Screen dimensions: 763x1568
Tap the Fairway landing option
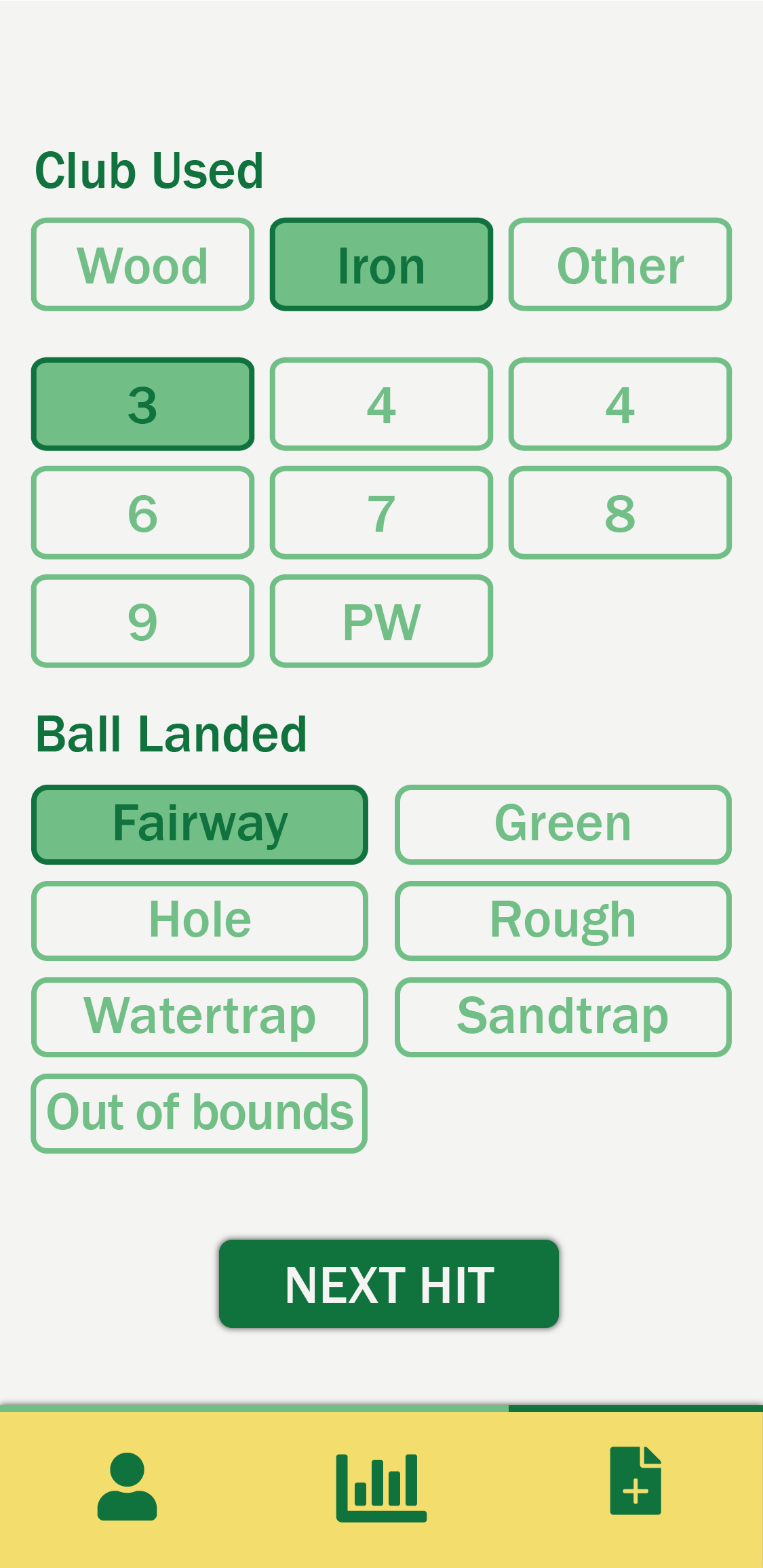[x=199, y=825]
